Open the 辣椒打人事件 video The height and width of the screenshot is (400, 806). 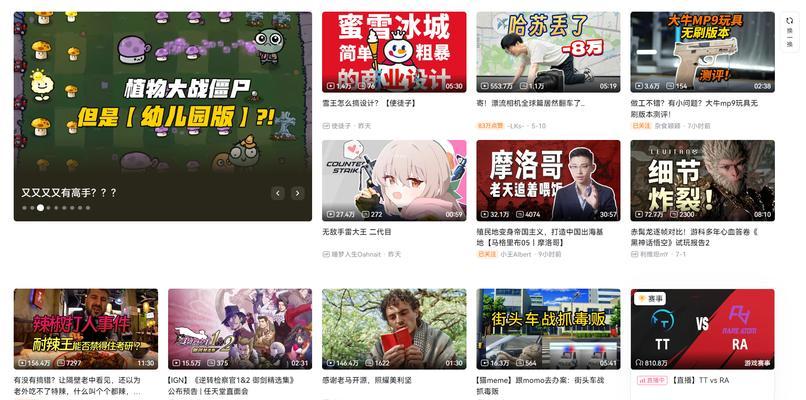click(86, 329)
